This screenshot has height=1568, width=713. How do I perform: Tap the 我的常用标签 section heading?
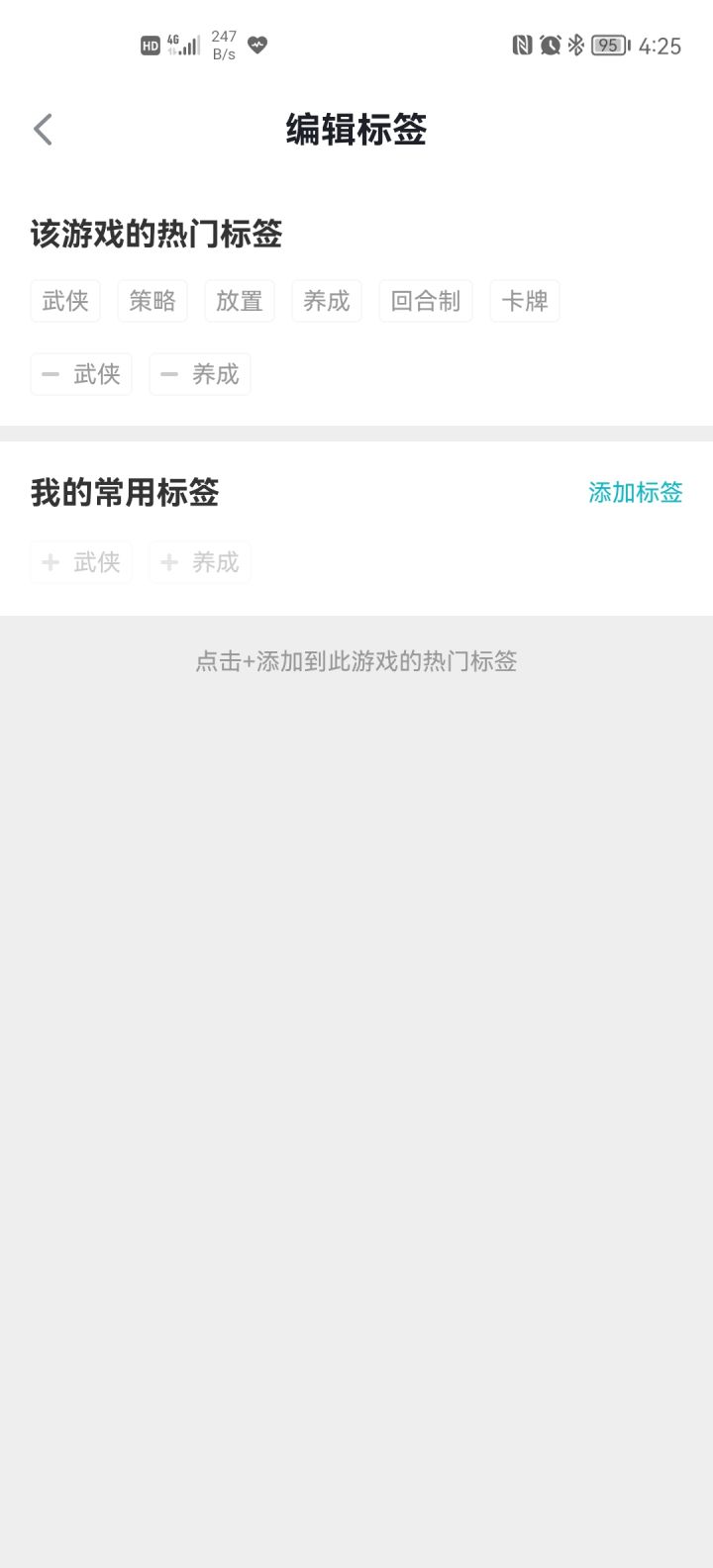(x=124, y=493)
